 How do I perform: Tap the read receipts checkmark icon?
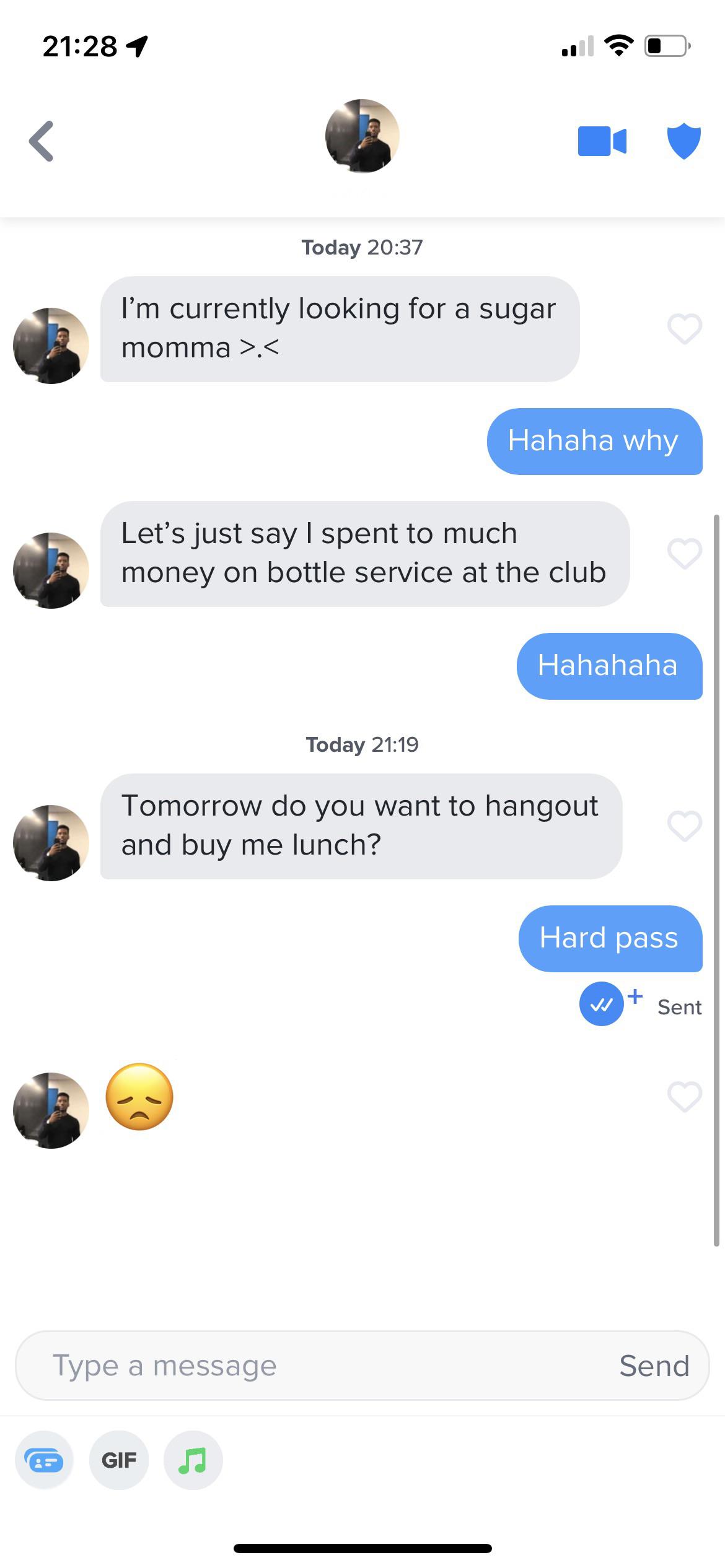point(601,1004)
